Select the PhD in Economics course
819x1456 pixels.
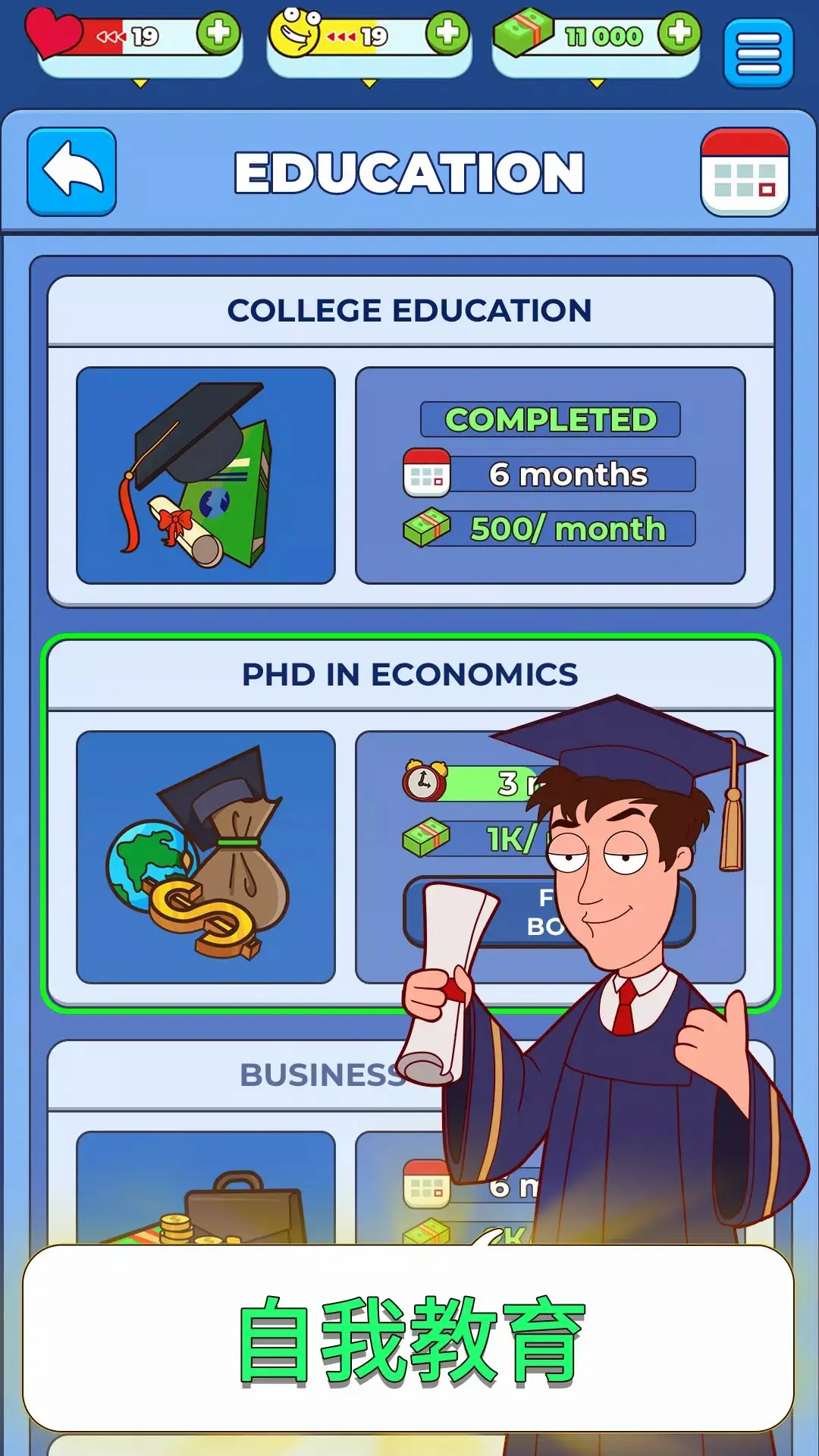point(206,857)
